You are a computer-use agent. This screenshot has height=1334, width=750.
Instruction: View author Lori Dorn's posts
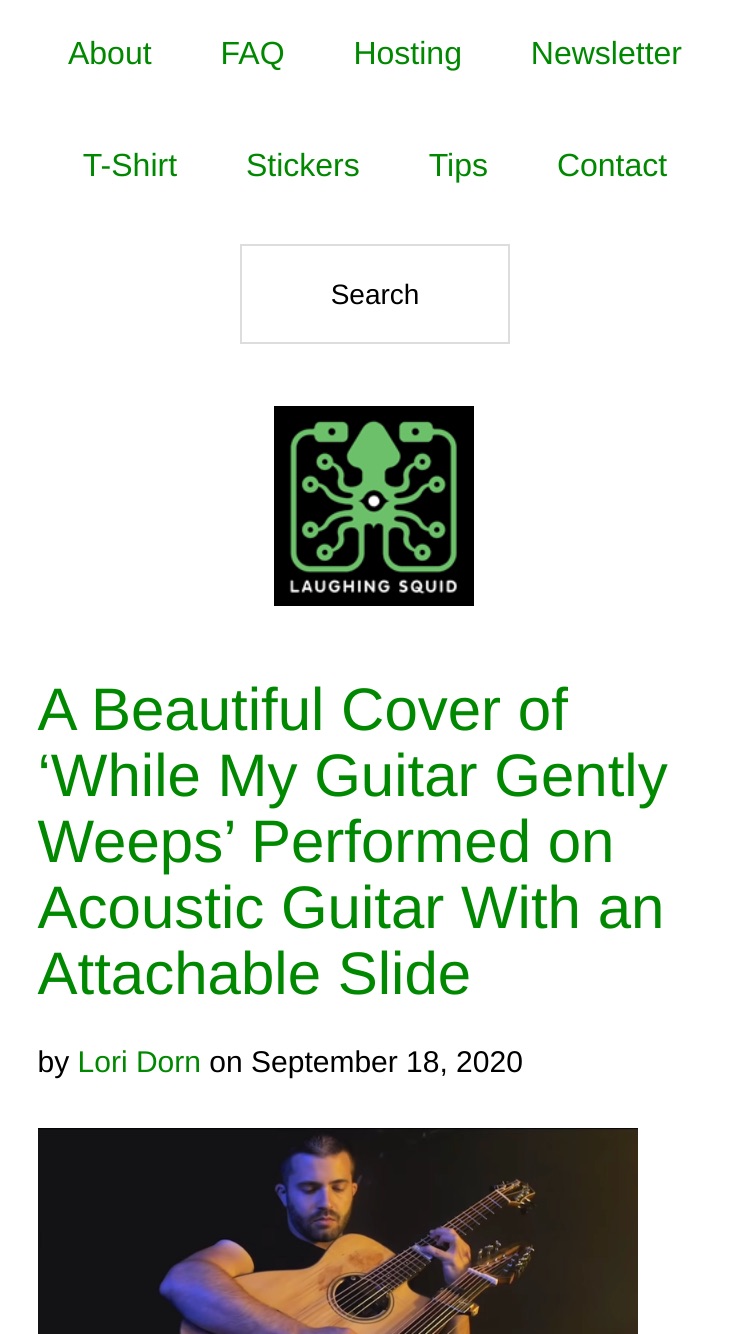pos(139,1062)
